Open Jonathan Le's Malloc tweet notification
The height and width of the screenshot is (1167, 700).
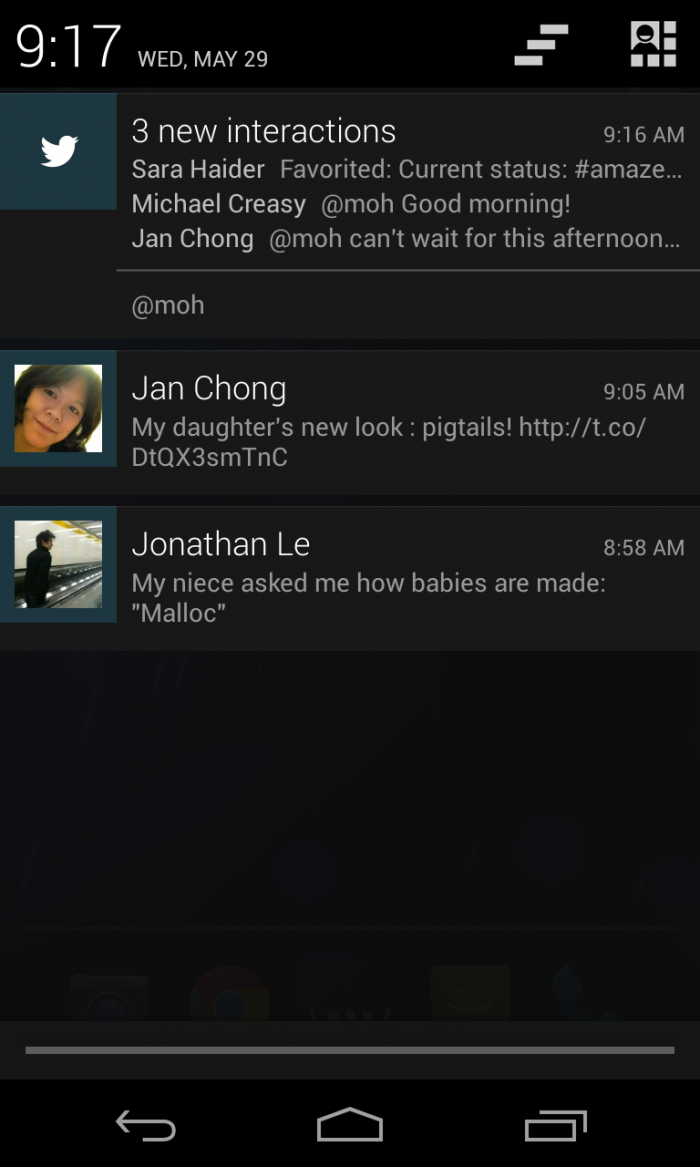(400, 578)
